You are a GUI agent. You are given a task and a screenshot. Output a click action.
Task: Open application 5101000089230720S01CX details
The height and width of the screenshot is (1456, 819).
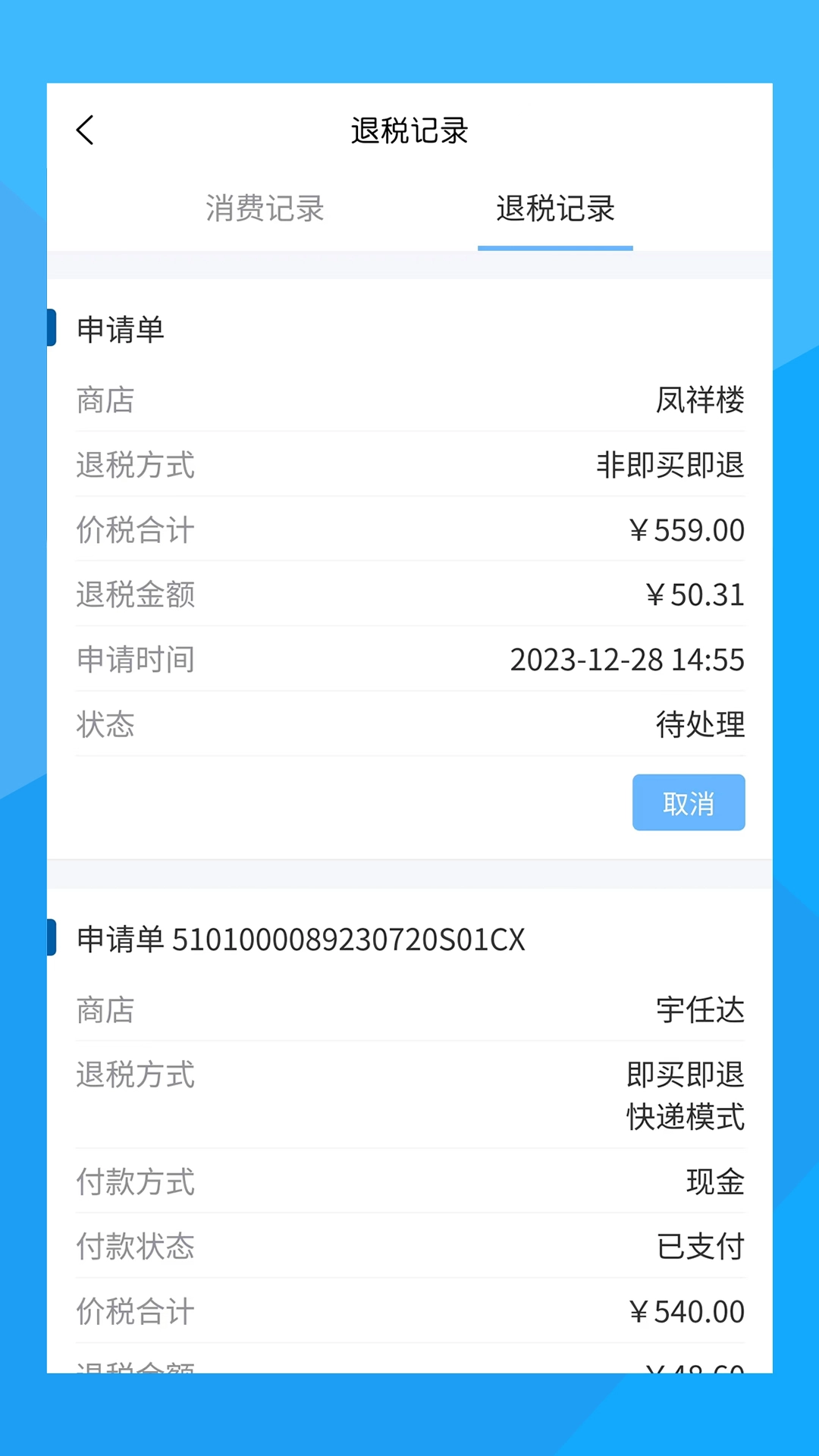[300, 940]
